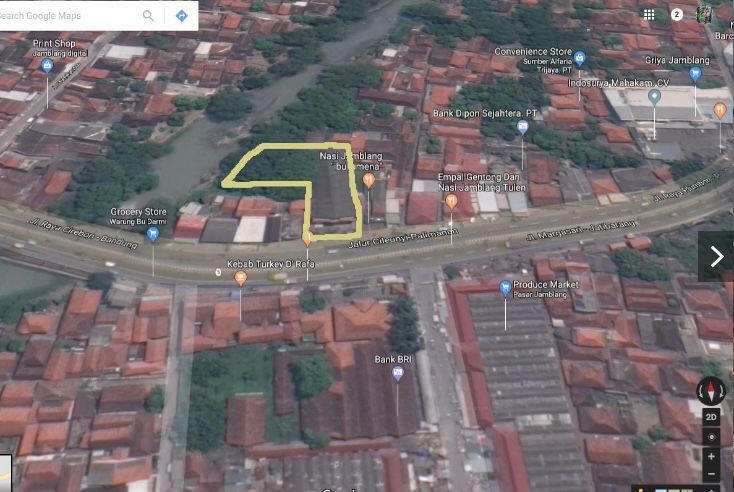Open the Google apps grid
This screenshot has height=492, width=734.
[x=649, y=15]
